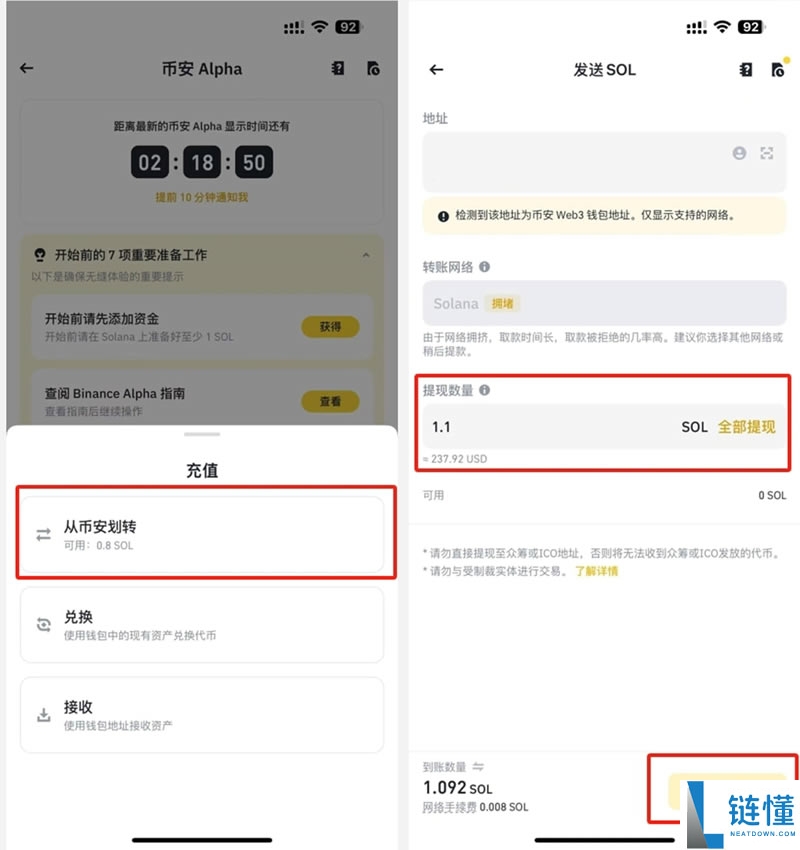Image resolution: width=800 pixels, height=850 pixels.
Task: Collapse the 充值 bottom sheet via handle
Action: click(201, 435)
